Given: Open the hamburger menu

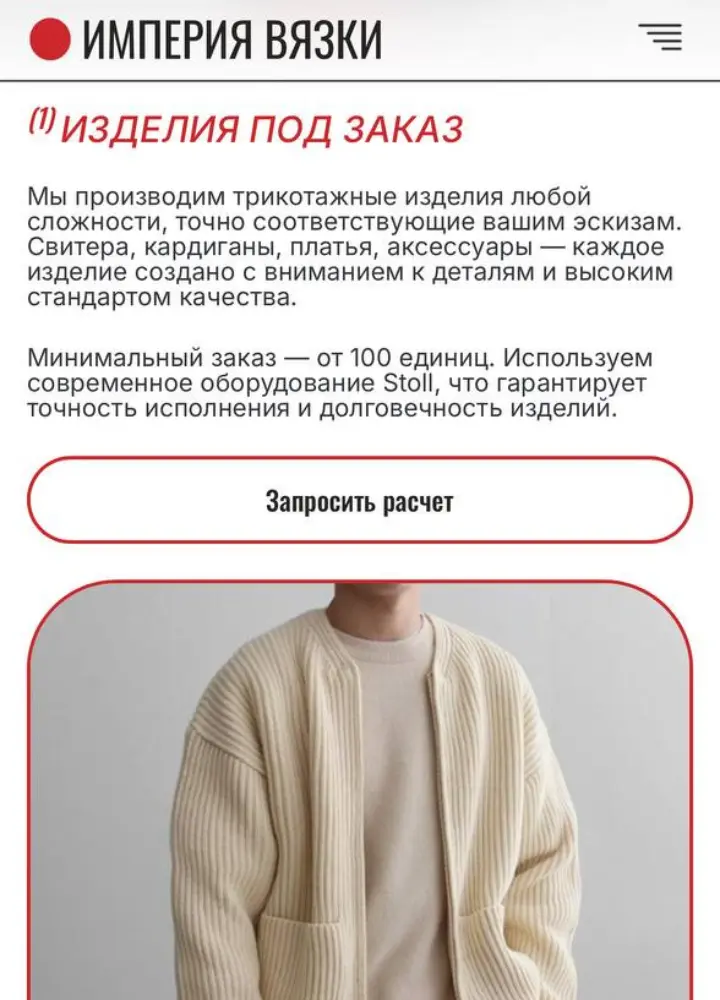Looking at the screenshot, I should (660, 38).
